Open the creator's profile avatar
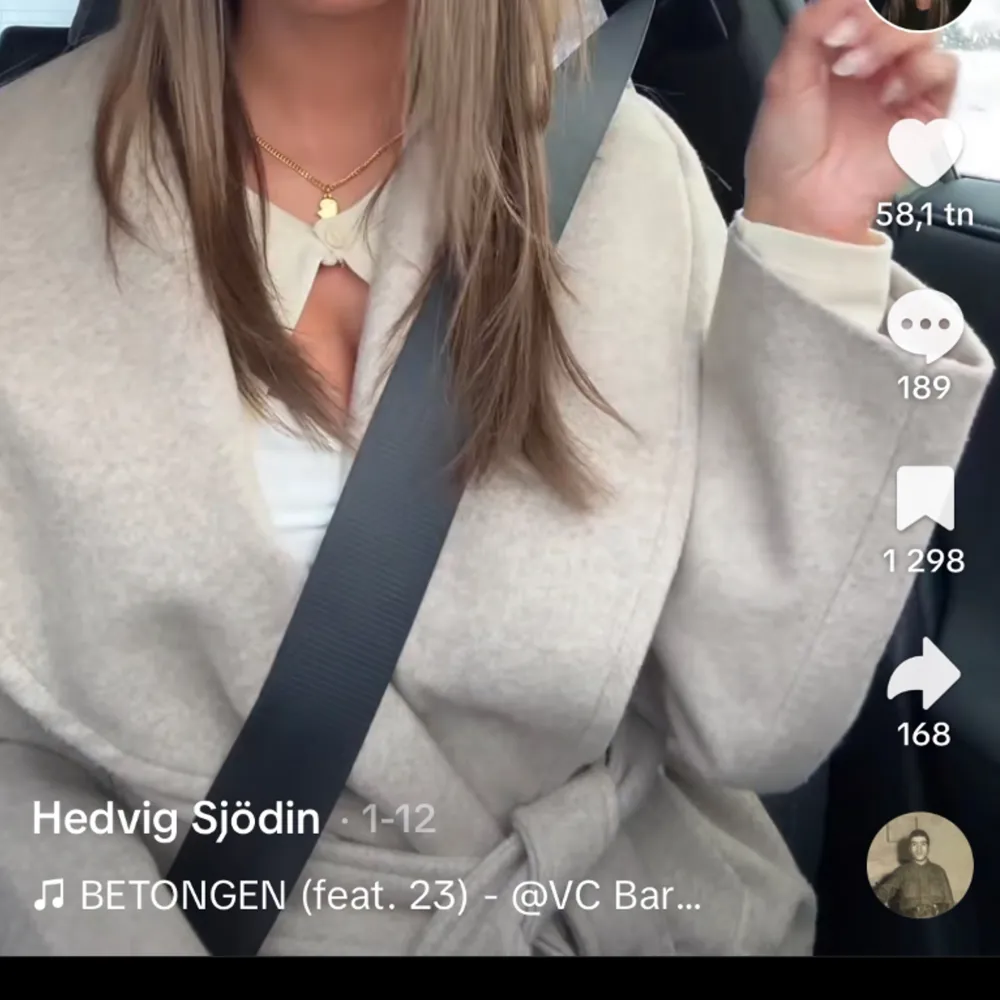 (918, 10)
